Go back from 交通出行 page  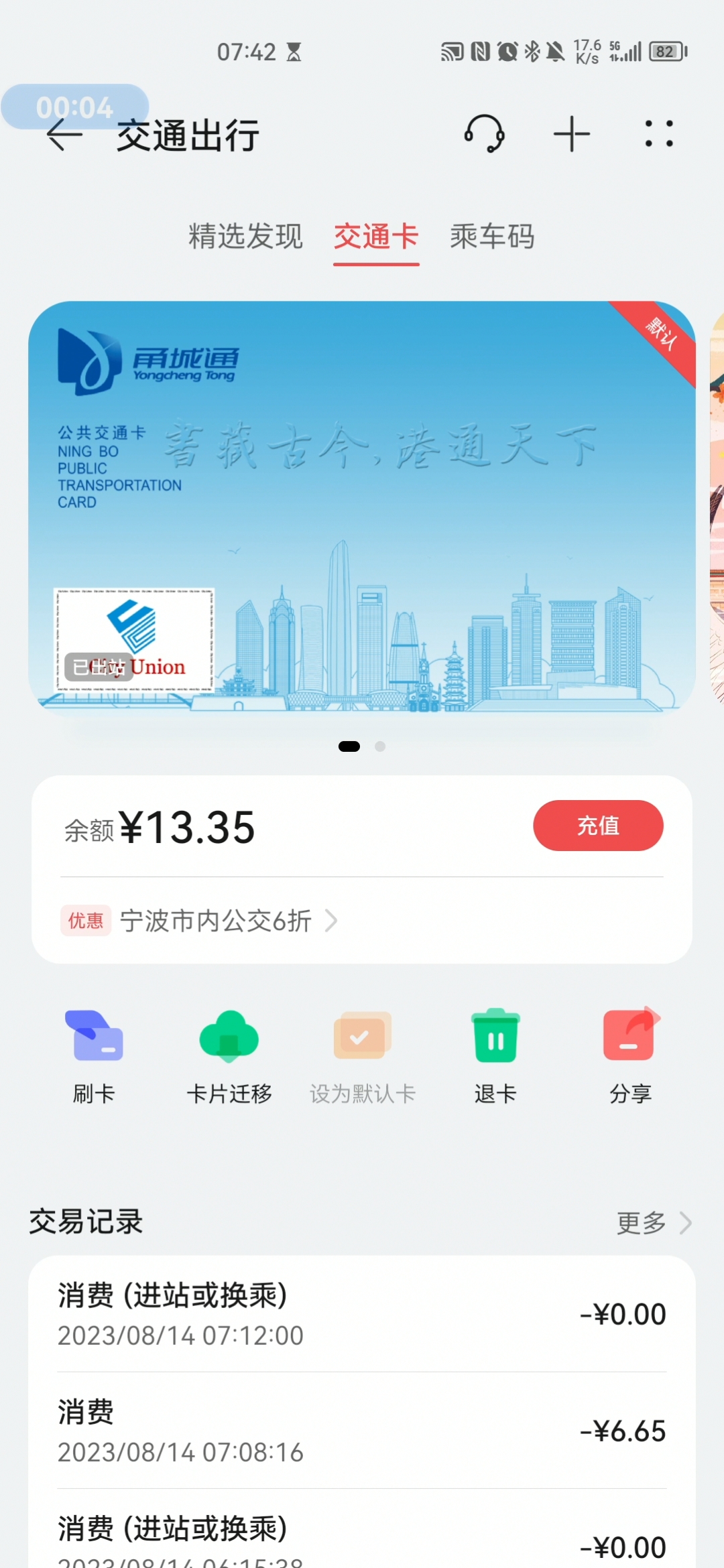pos(64,135)
